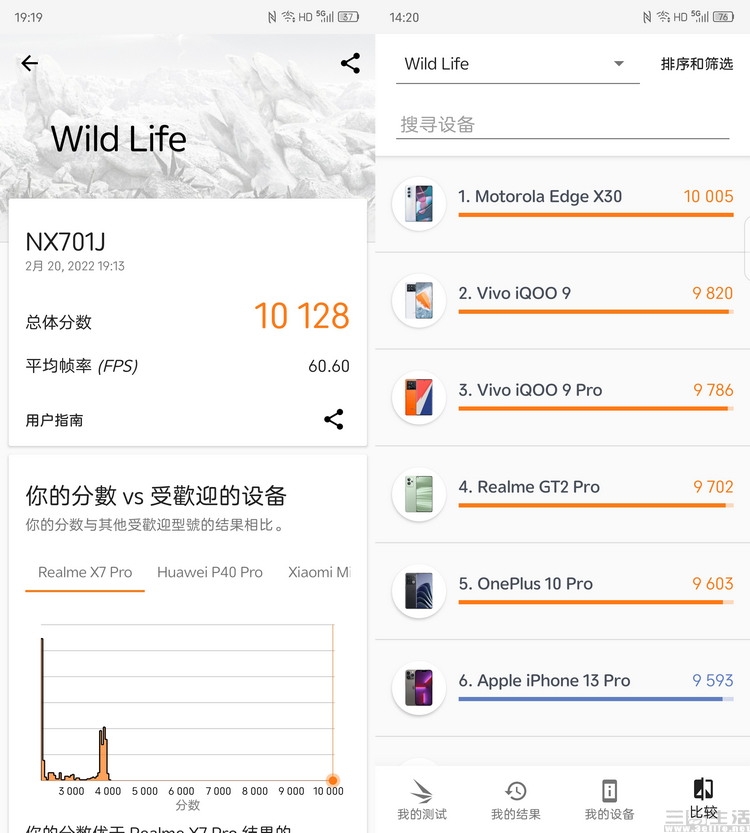Select the 比较 compare tab
This screenshot has height=833, width=750.
point(703,800)
